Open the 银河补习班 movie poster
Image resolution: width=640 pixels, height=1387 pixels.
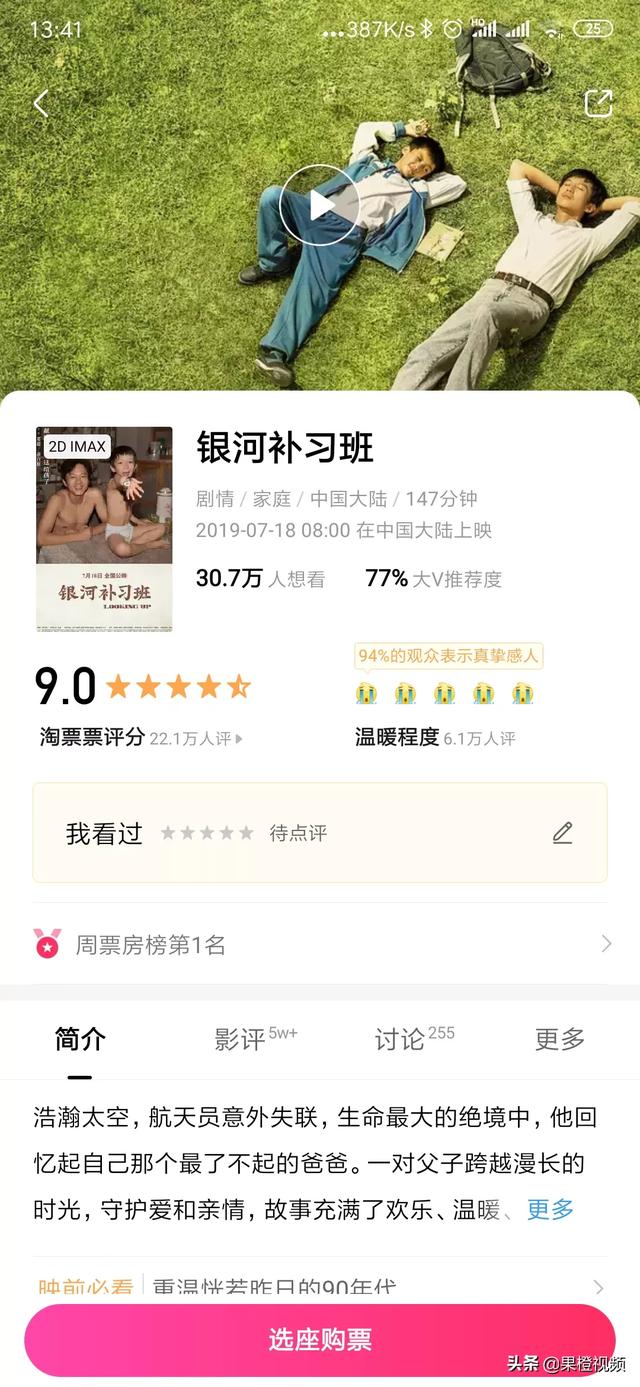click(x=104, y=529)
